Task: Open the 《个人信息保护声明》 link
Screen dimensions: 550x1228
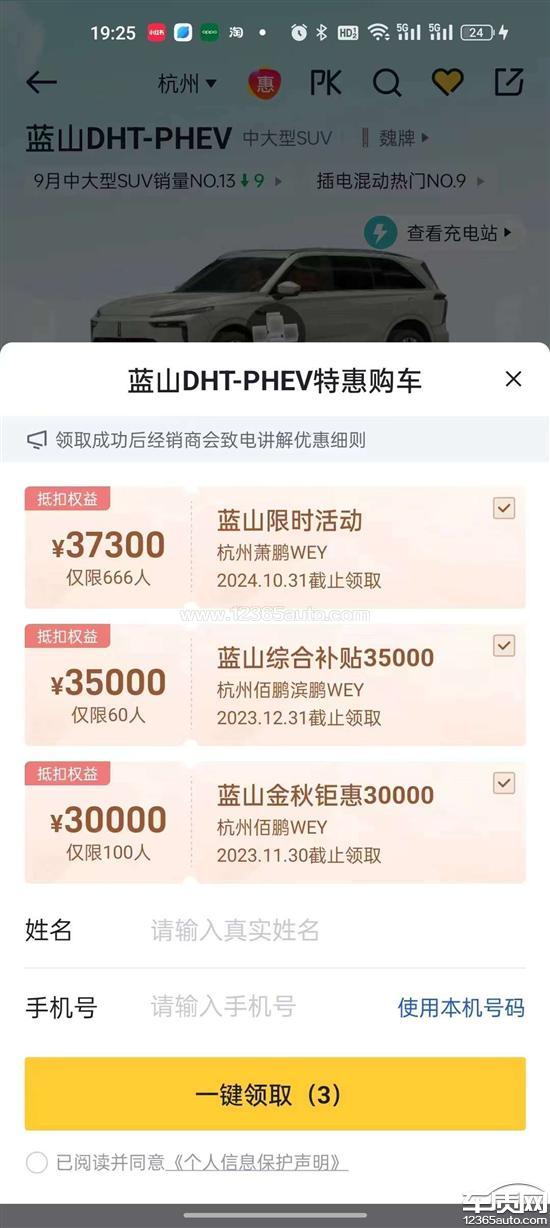Action: point(257,1162)
